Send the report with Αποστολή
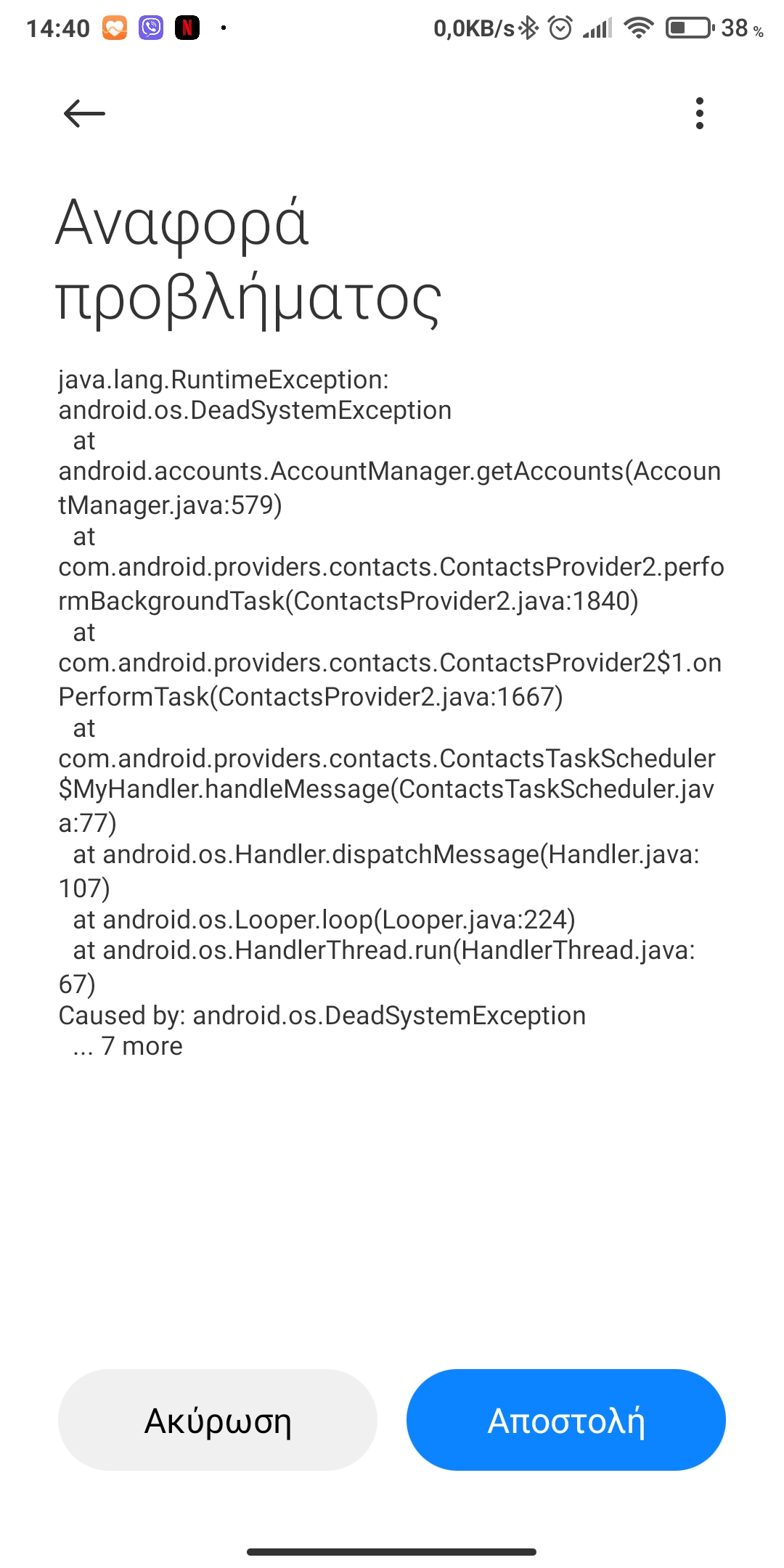784x1568 pixels. coord(566,1420)
